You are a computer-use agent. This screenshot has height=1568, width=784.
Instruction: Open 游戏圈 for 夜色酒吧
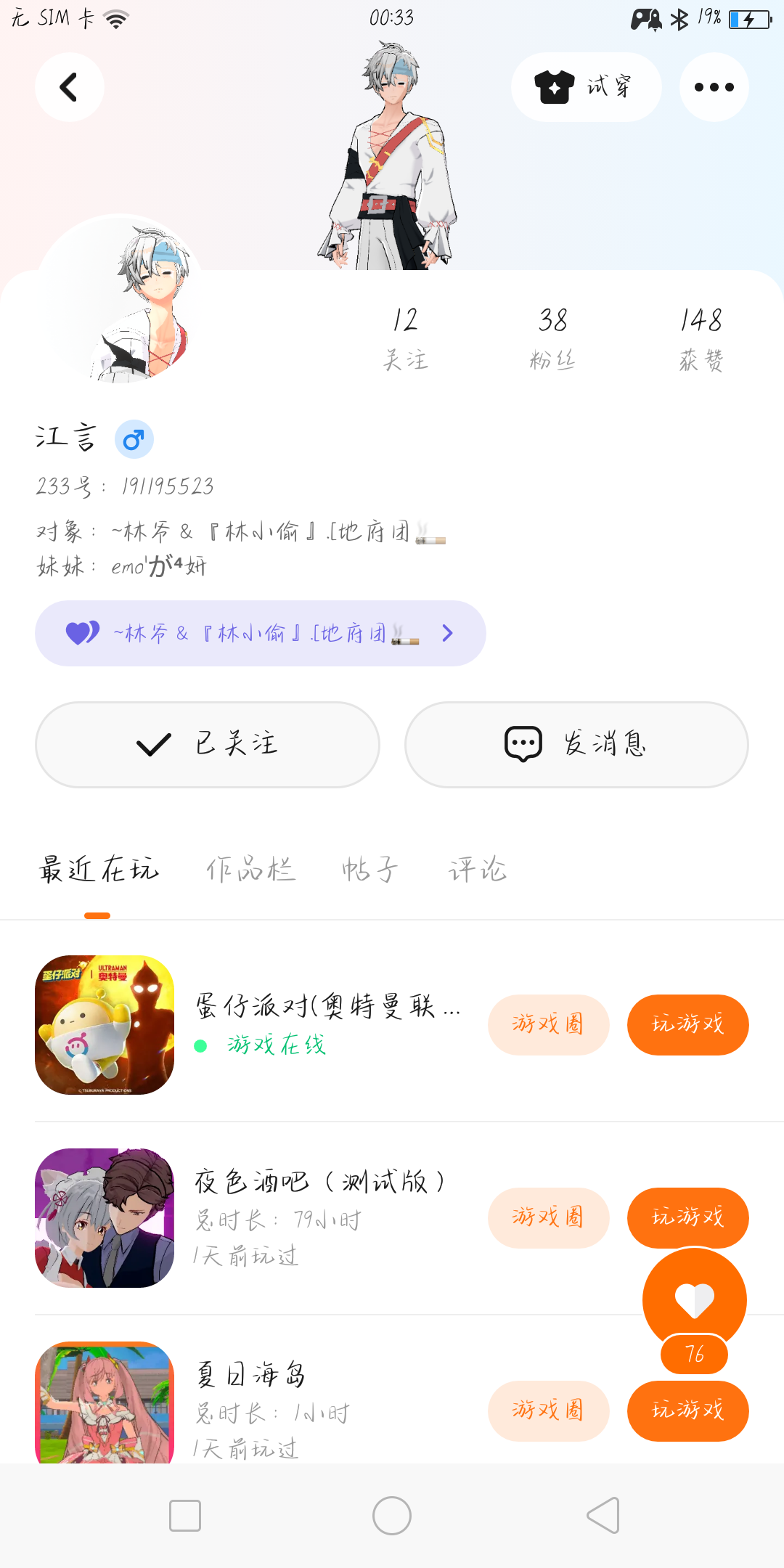click(x=548, y=1217)
